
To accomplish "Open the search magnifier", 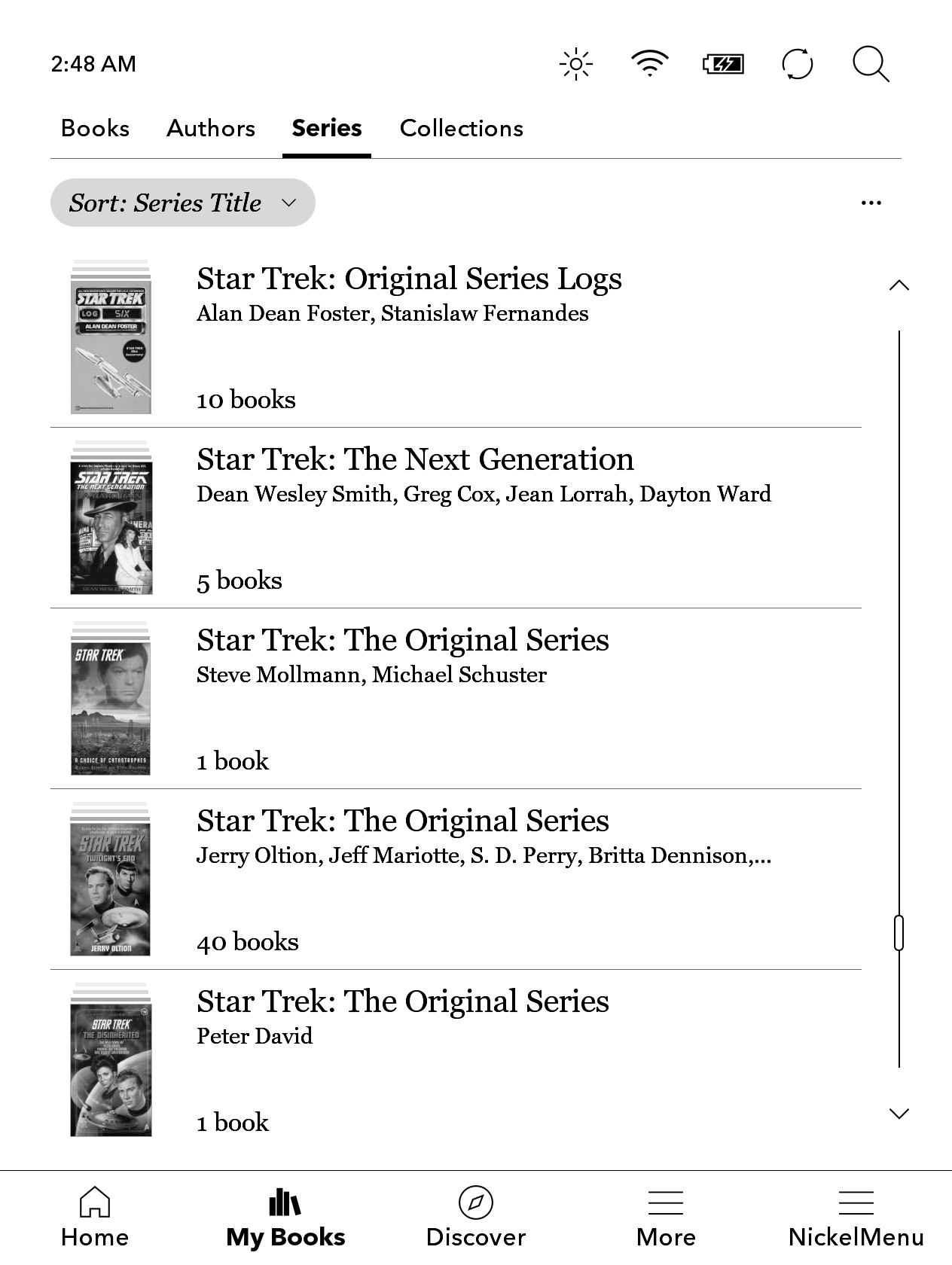I will point(871,64).
